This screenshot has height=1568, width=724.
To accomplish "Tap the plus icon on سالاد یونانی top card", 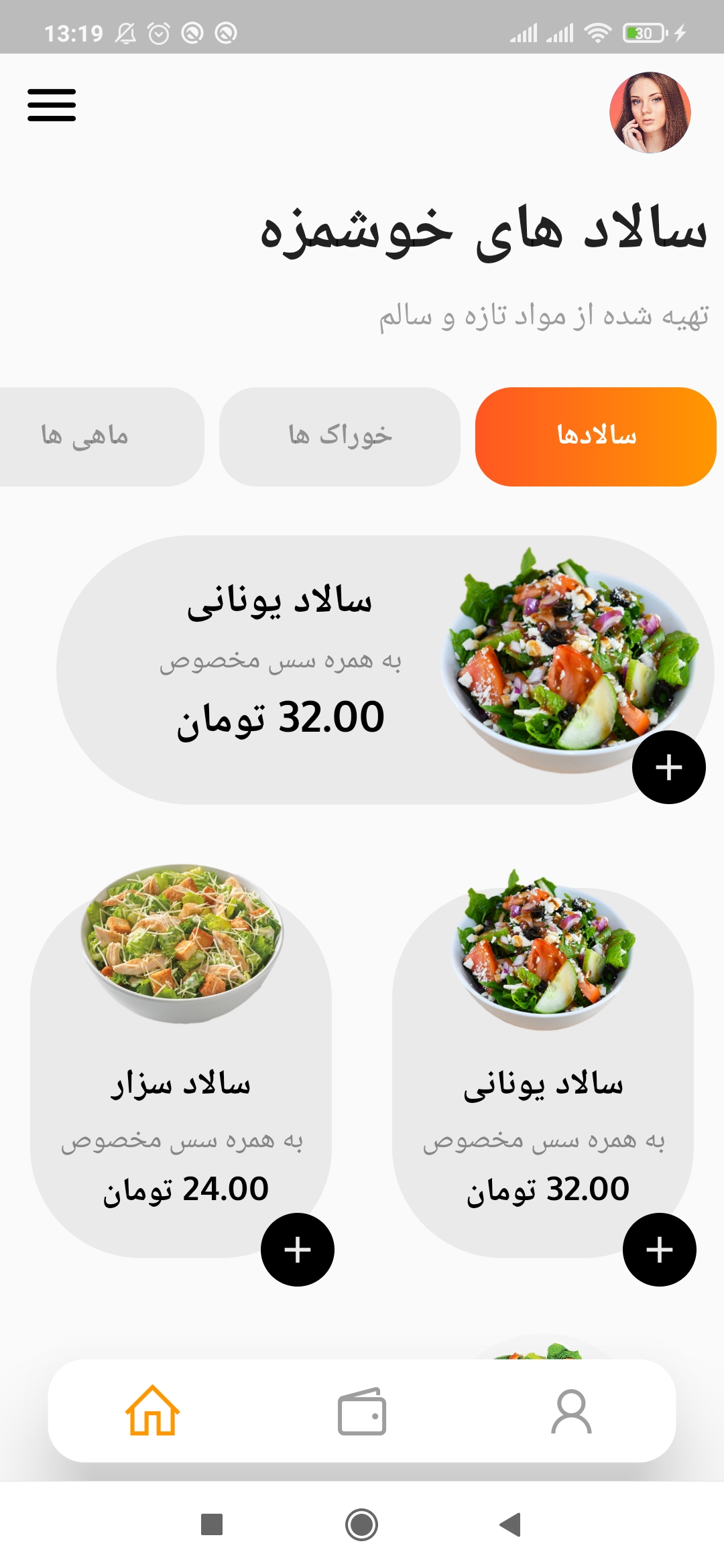I will point(668,768).
